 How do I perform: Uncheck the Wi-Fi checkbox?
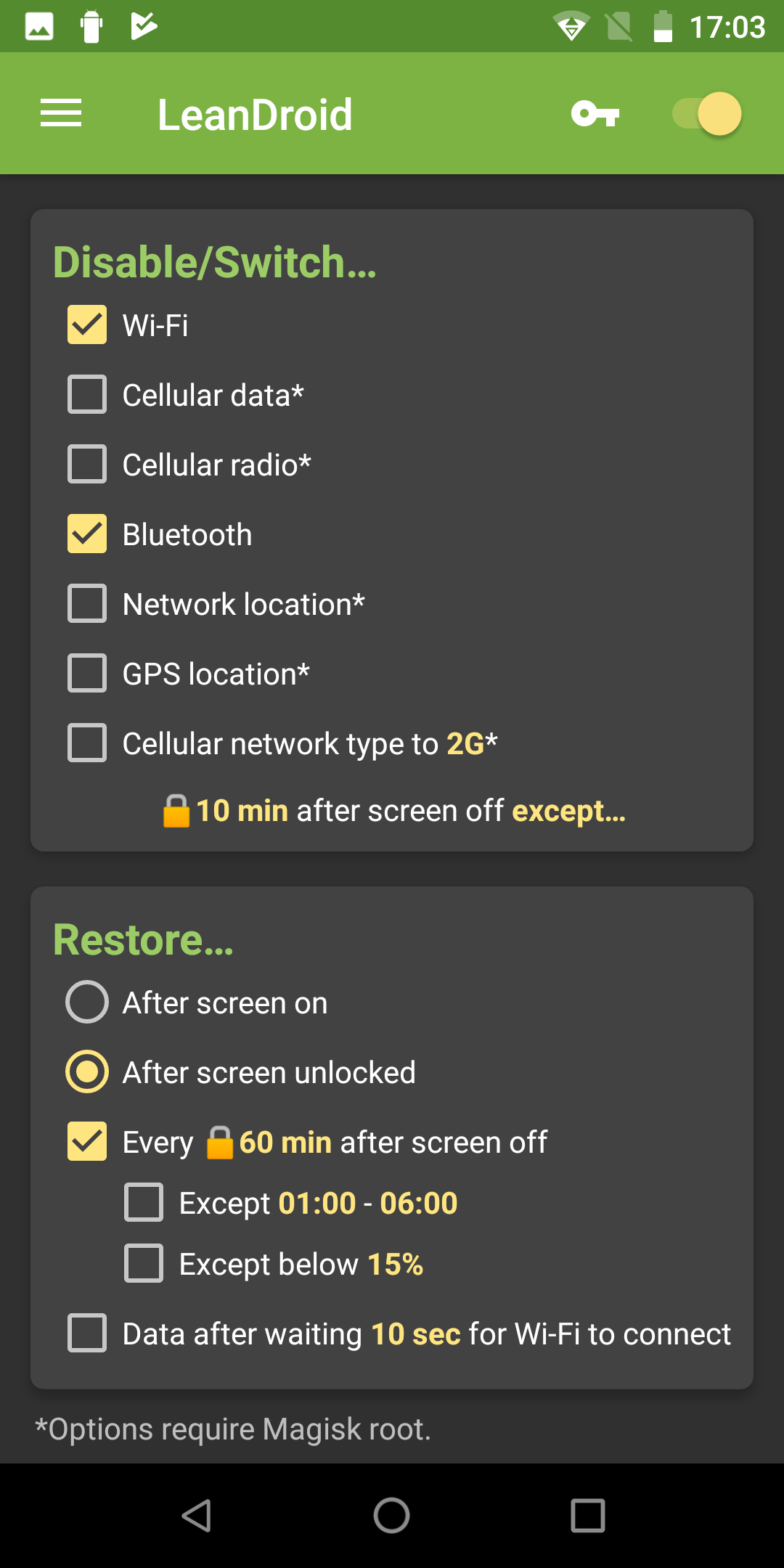click(87, 324)
